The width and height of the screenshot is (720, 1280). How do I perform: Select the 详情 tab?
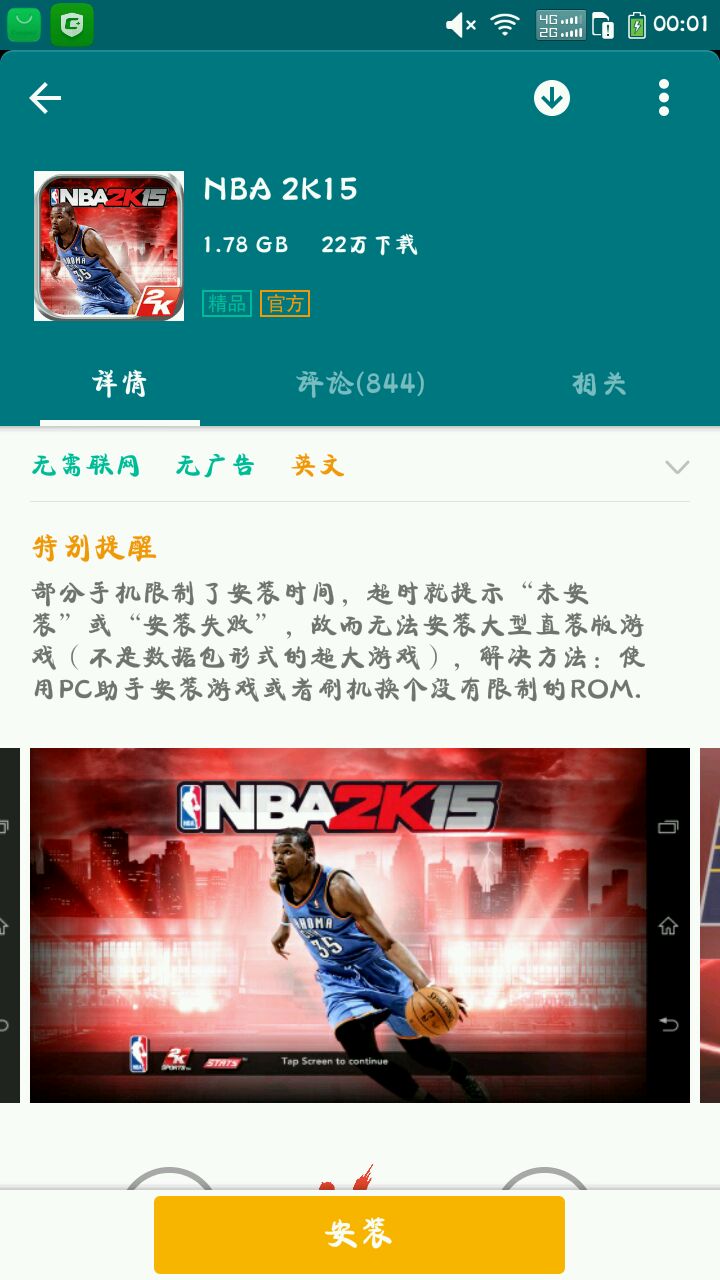120,384
